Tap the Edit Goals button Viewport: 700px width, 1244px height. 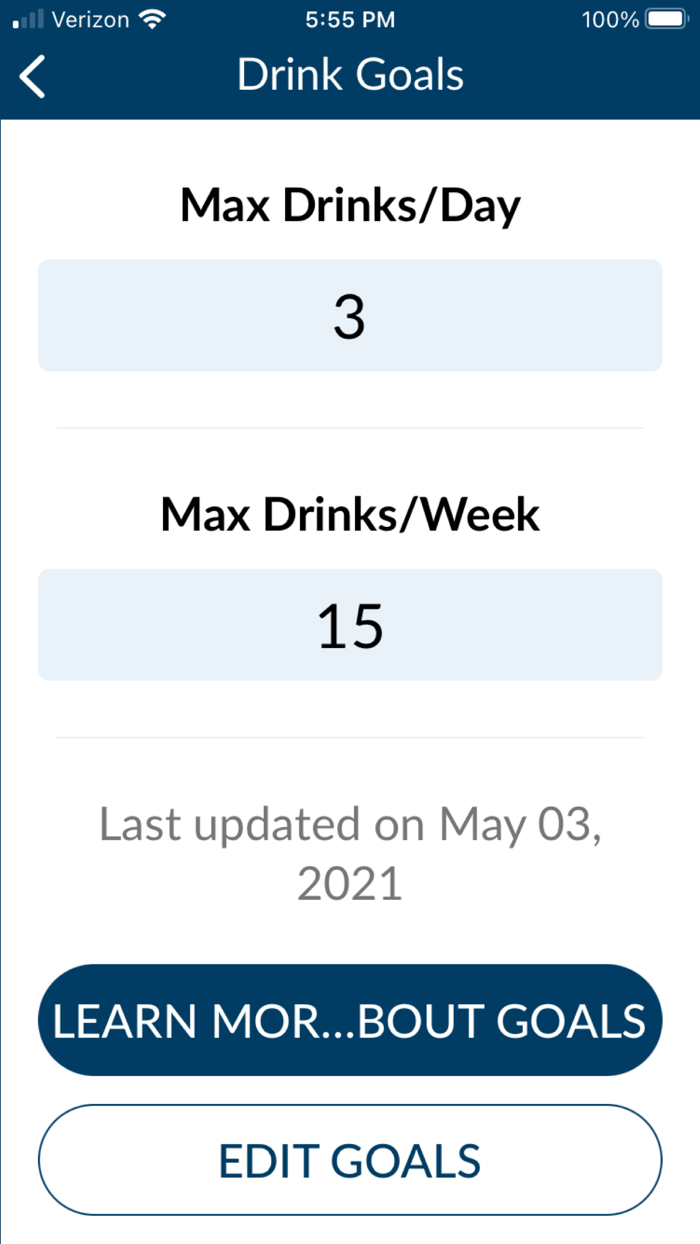pyautogui.click(x=350, y=1160)
